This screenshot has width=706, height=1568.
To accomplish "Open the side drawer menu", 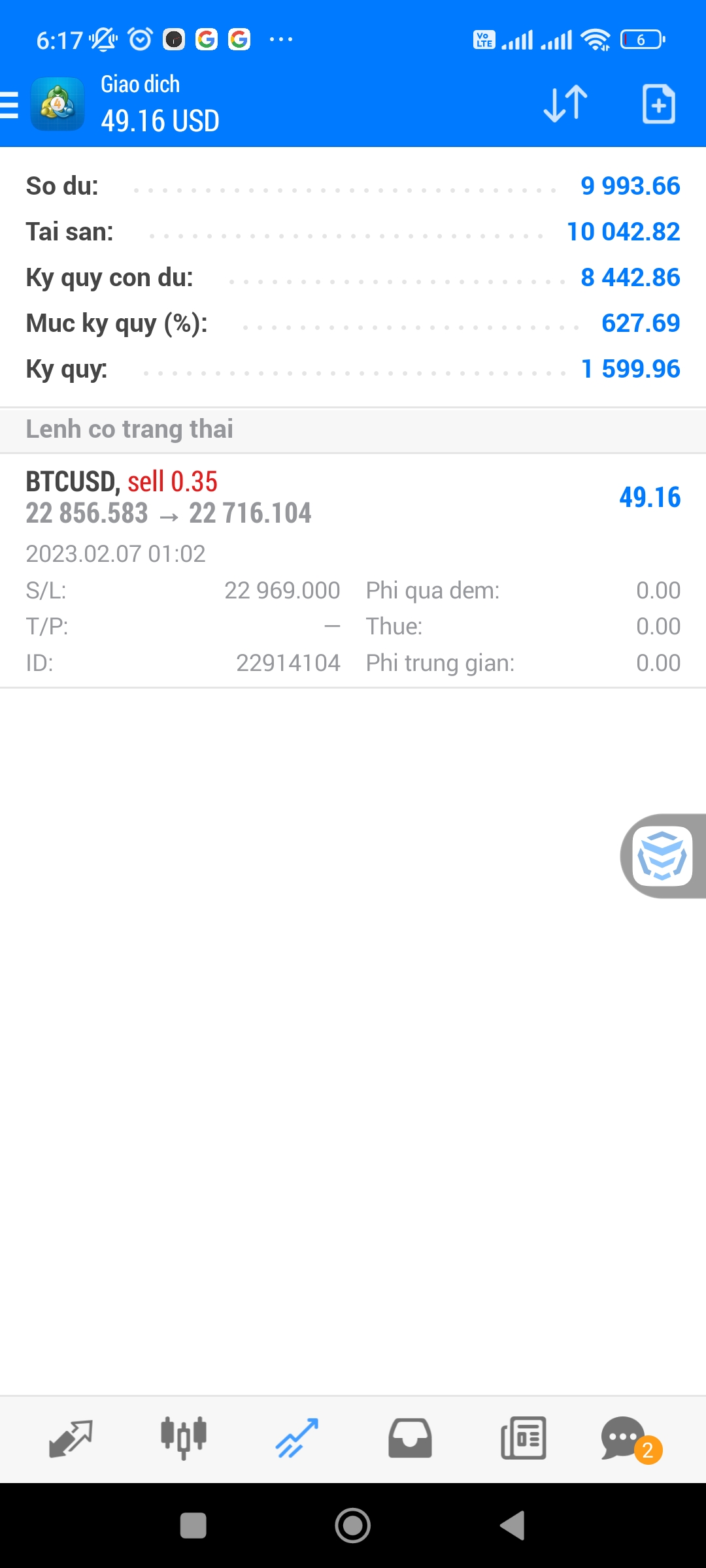I will [x=10, y=105].
